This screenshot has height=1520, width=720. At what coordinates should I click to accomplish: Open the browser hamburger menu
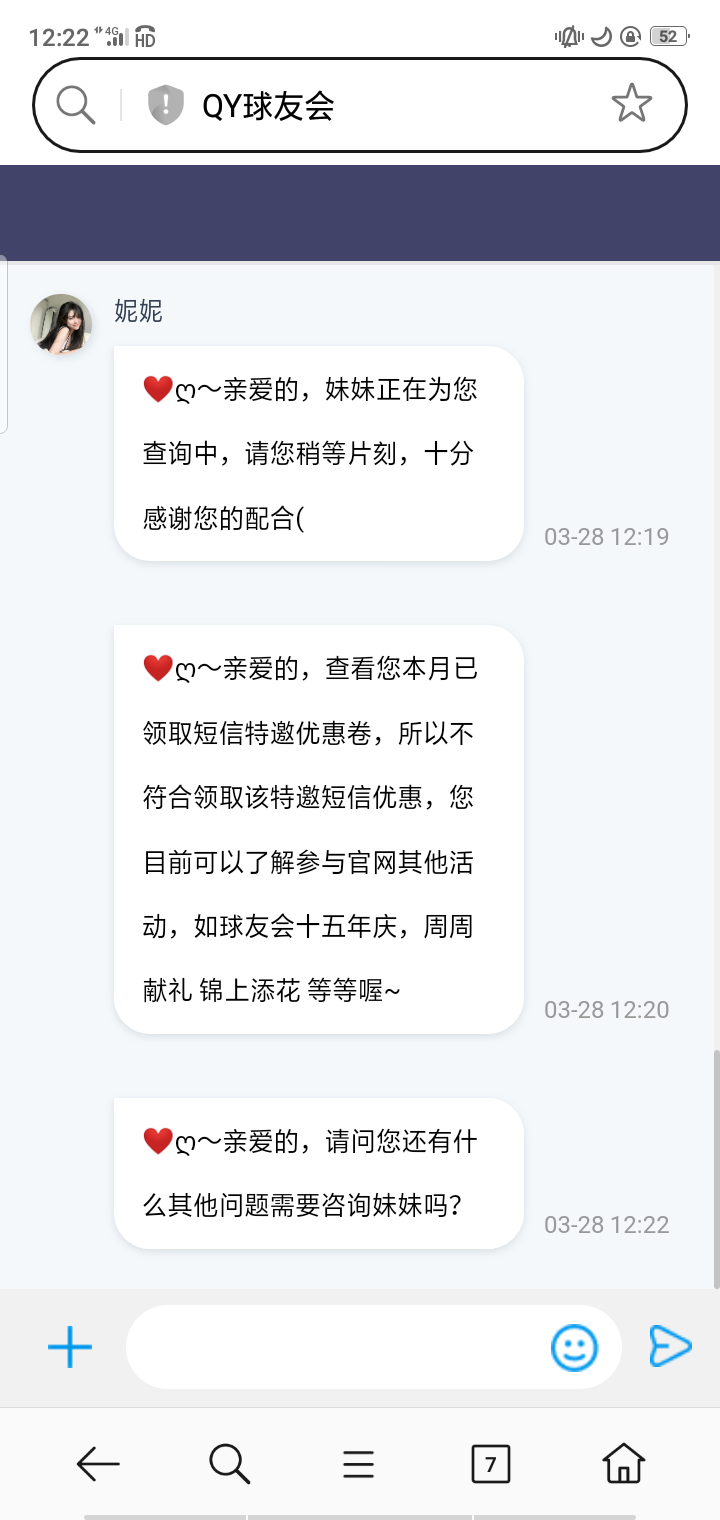pyautogui.click(x=358, y=1465)
